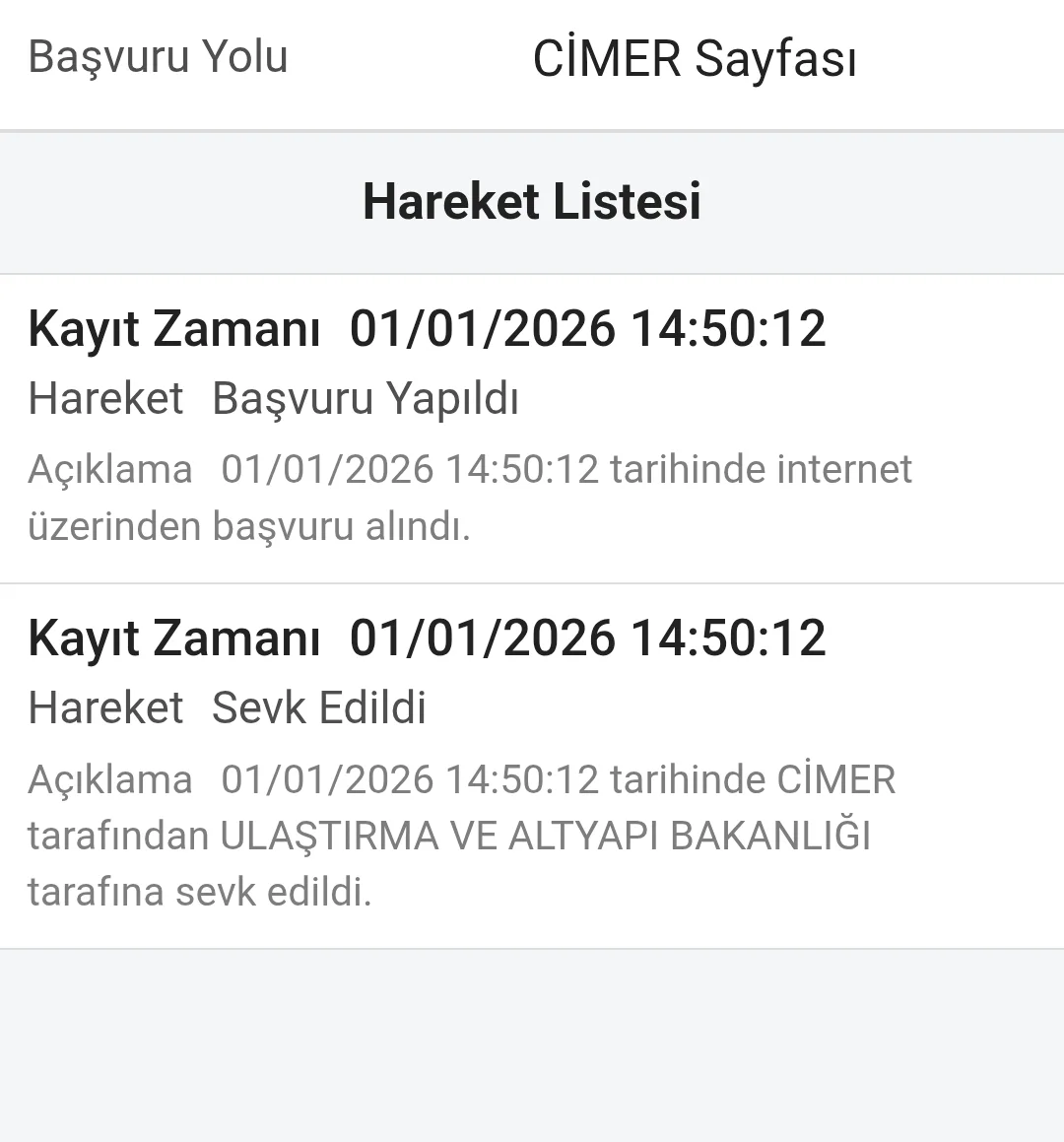Click the Hareket Listesi header

click(x=532, y=202)
